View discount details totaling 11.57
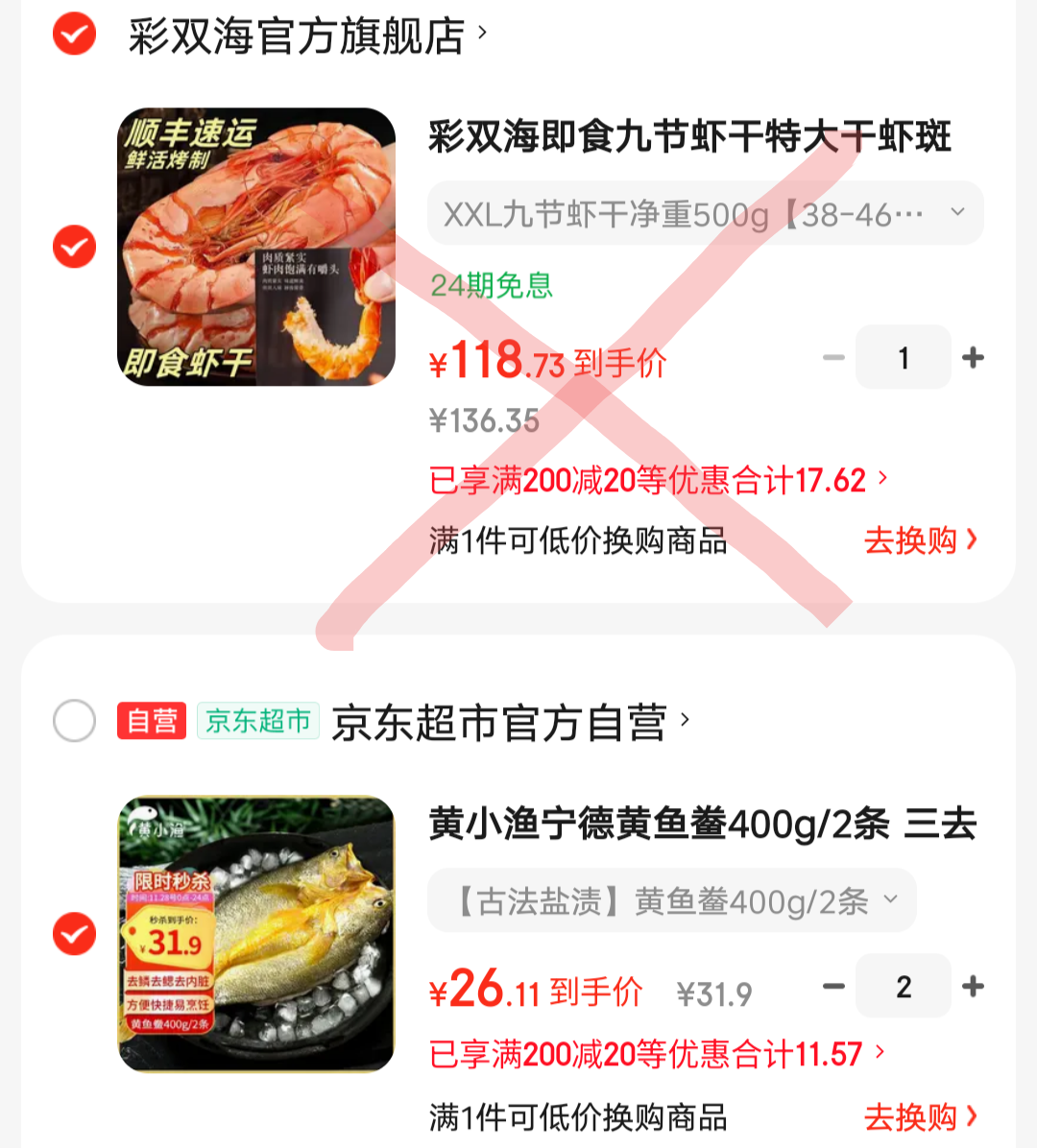The image size is (1037, 1148). pos(657,1054)
